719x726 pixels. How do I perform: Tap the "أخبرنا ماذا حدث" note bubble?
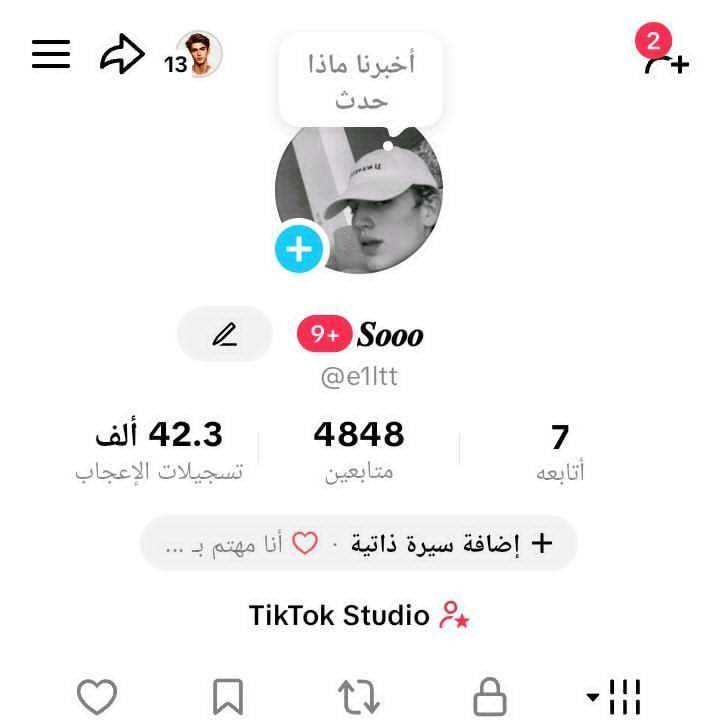click(x=360, y=82)
